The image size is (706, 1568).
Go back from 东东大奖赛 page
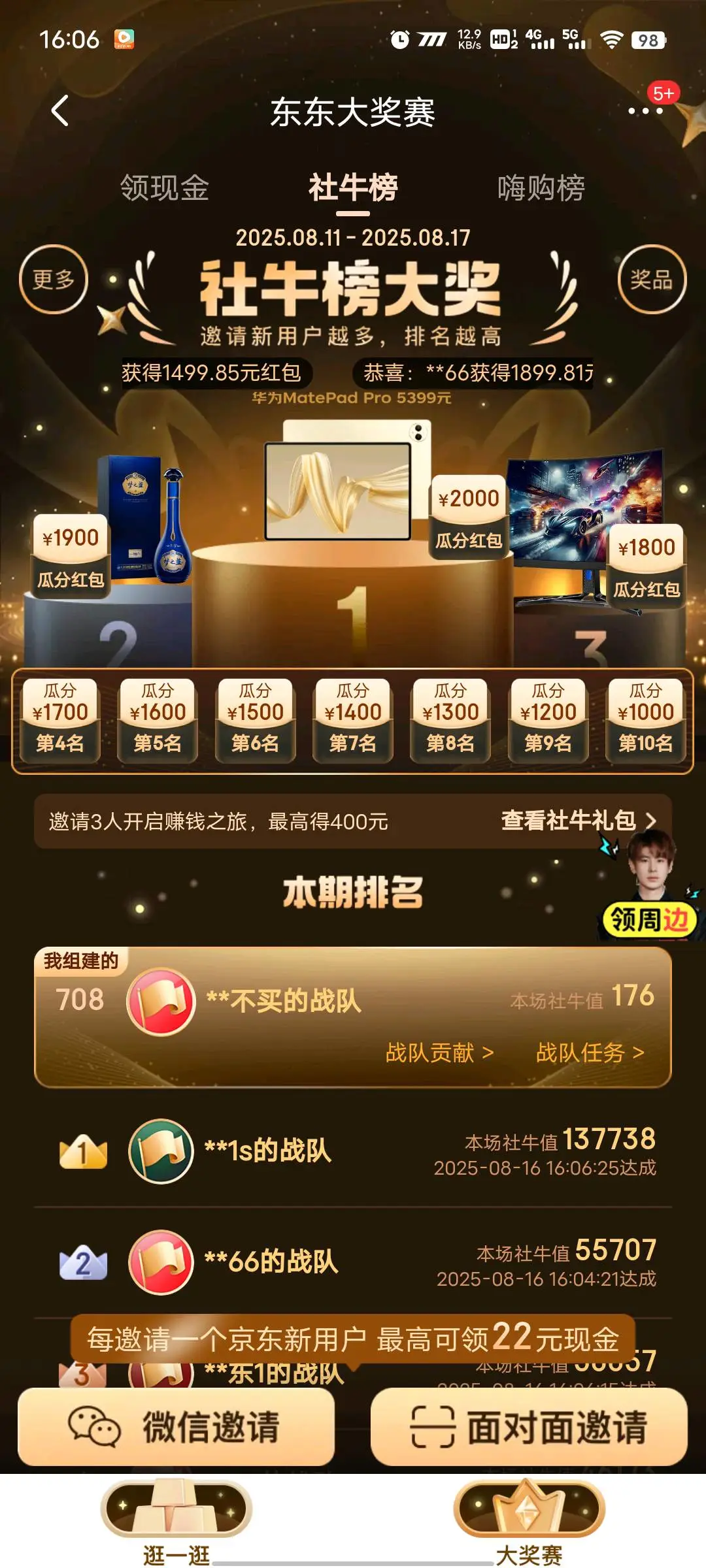60,110
